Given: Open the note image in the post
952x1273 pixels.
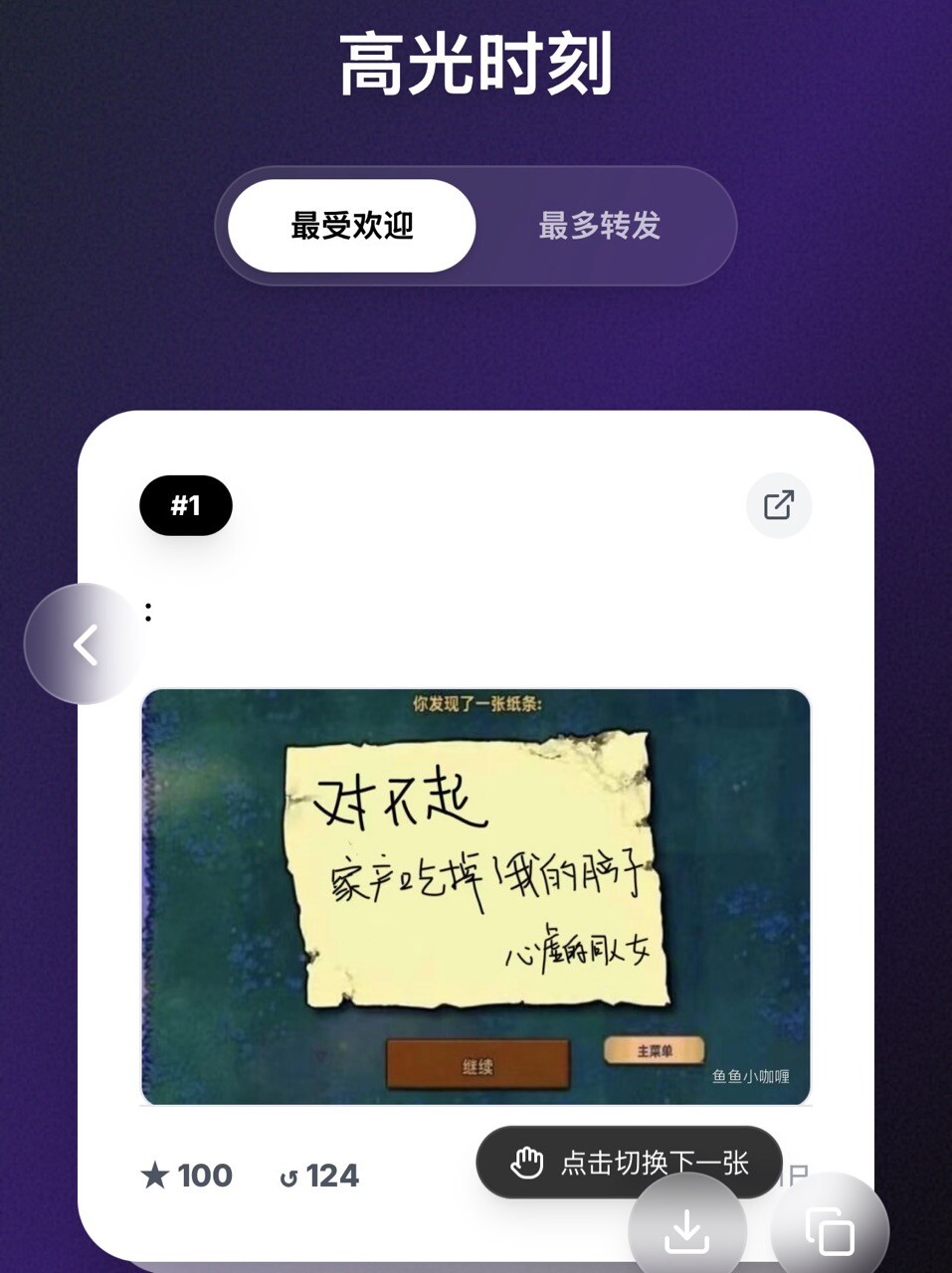Looking at the screenshot, I should (476, 895).
